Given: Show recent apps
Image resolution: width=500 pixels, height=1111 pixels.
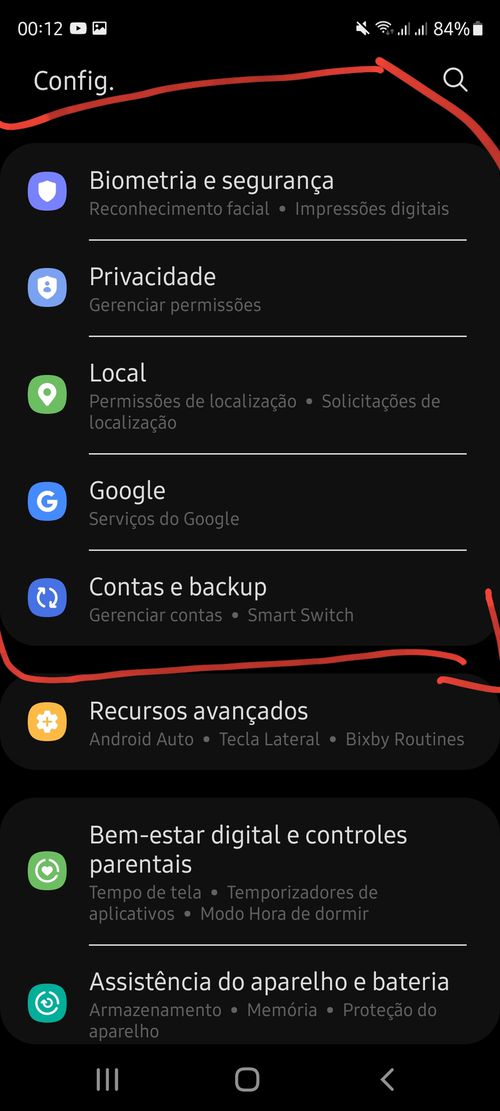Looking at the screenshot, I should tap(108, 1079).
